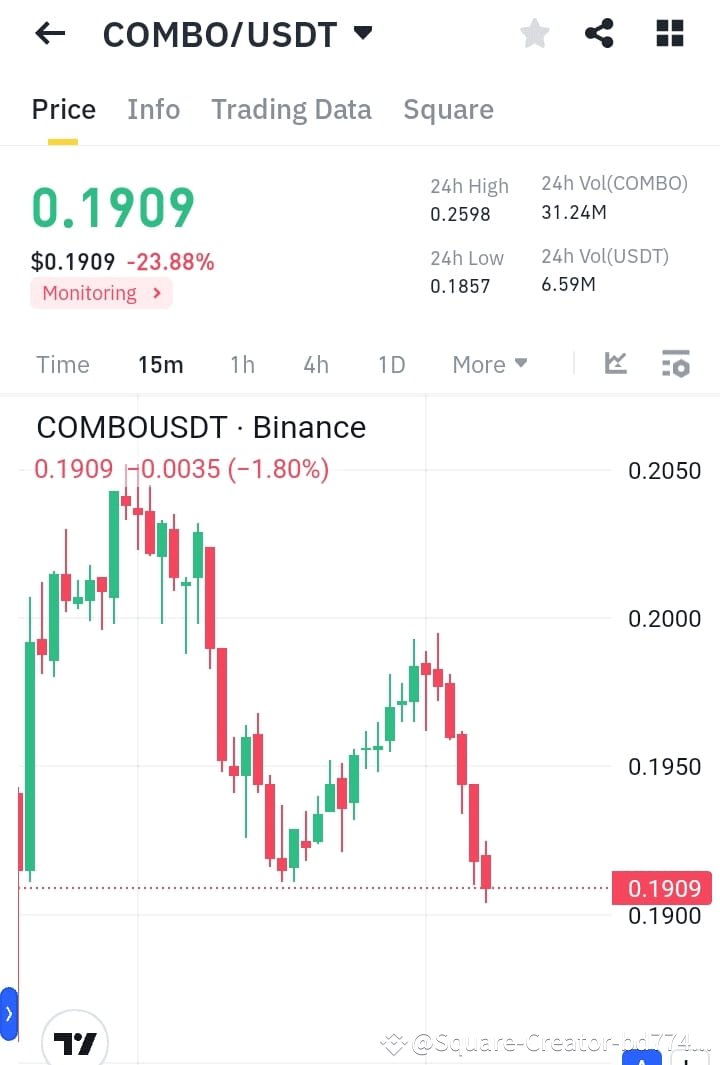Viewport: 720px width, 1065px height.
Task: Select the 4h timeframe button
Action: (315, 364)
